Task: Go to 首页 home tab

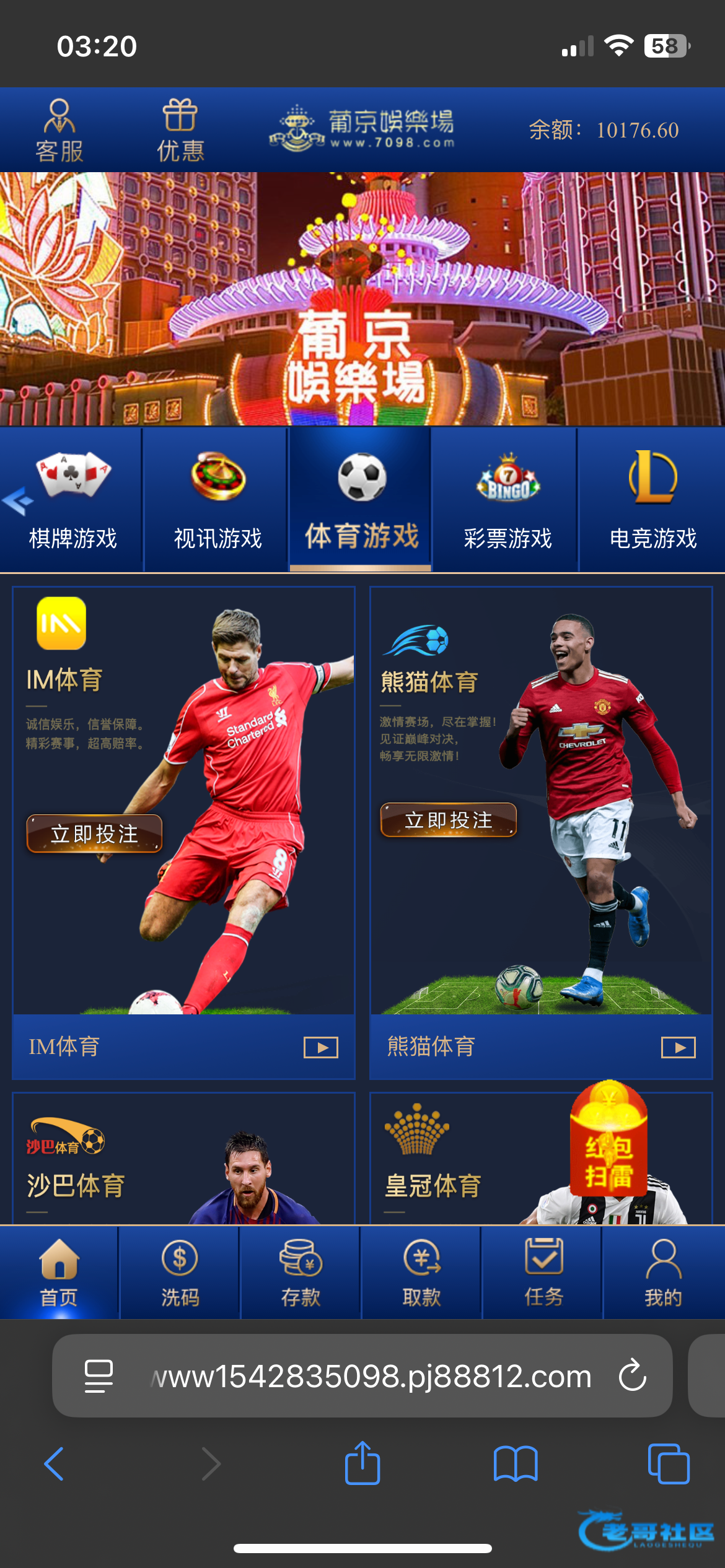Action: 59,1273
